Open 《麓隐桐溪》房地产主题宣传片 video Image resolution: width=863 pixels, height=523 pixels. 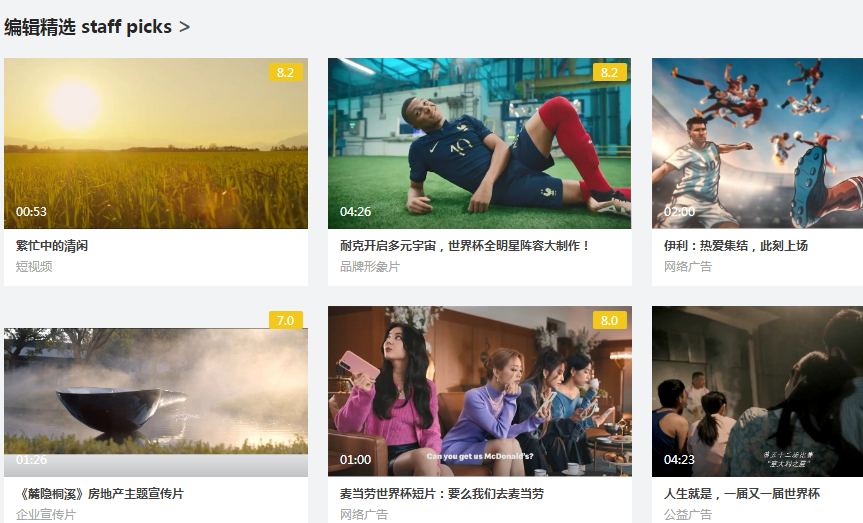click(156, 392)
